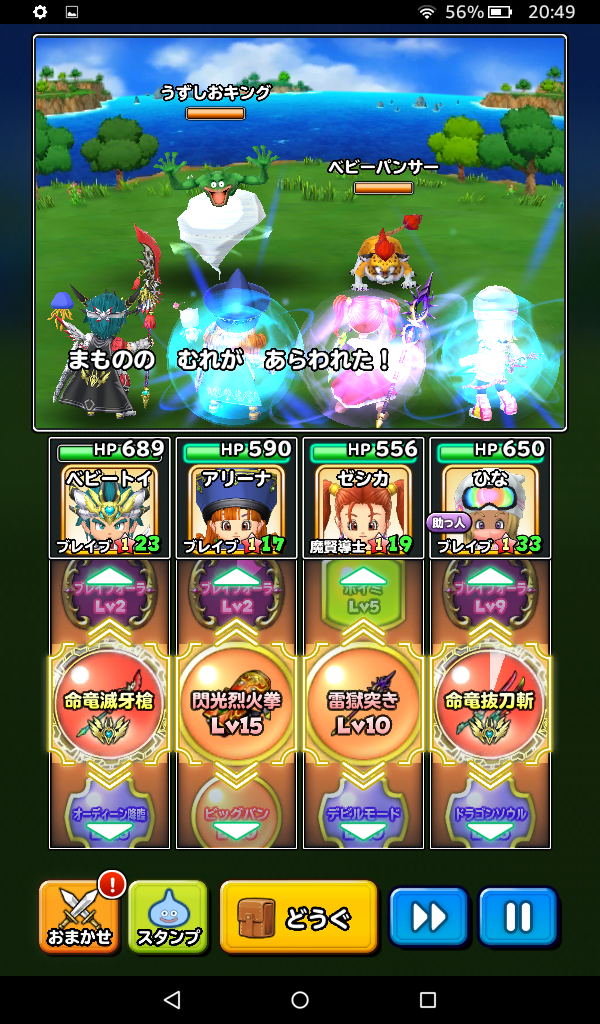Screen dimensions: 600x1024
Task: Open the スタンプ stamp menu
Action: pyautogui.click(x=168, y=916)
